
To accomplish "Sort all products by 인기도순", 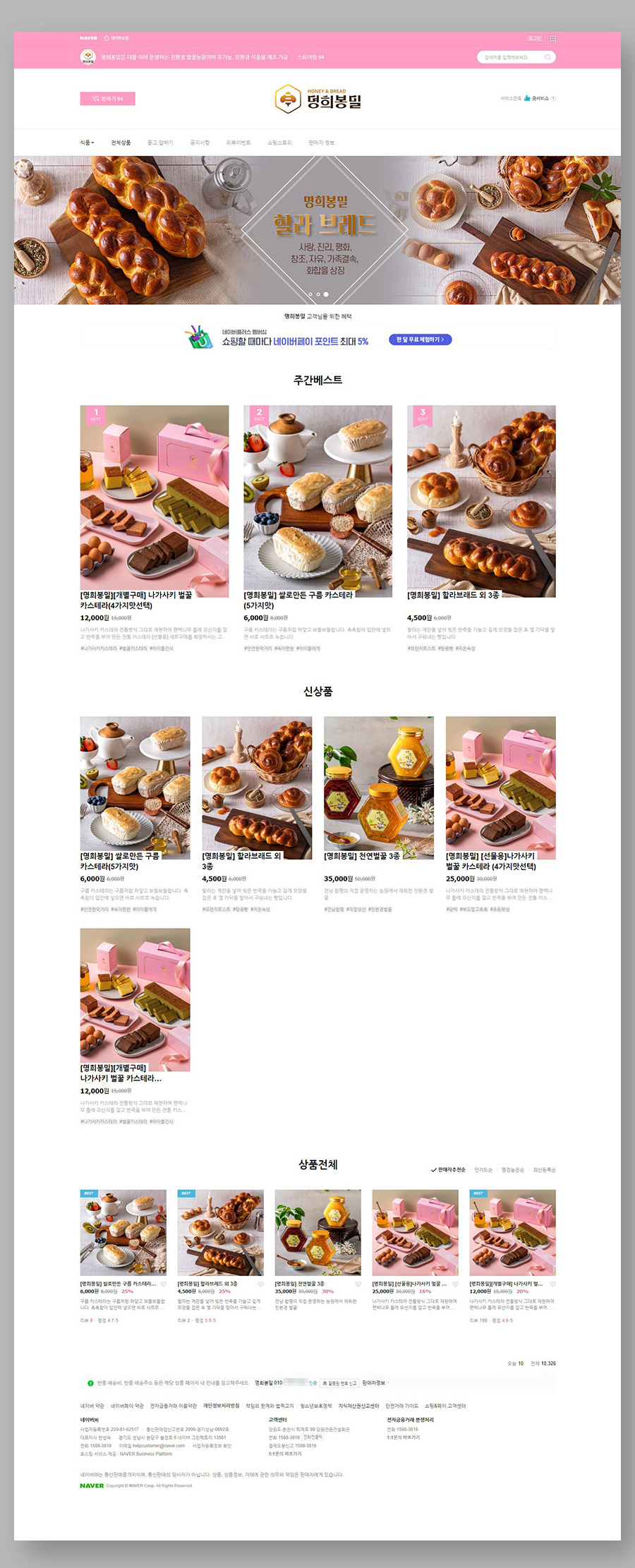I will pos(483,1170).
